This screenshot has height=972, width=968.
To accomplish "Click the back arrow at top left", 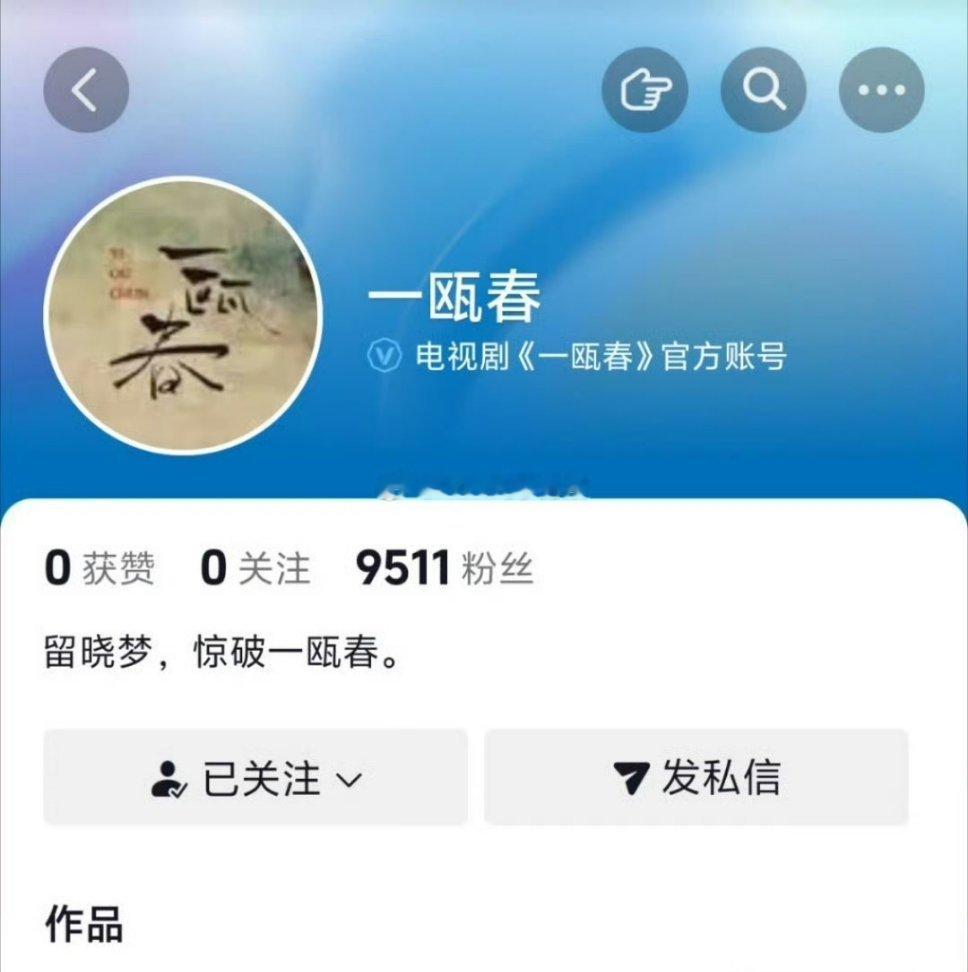I will click(x=86, y=89).
